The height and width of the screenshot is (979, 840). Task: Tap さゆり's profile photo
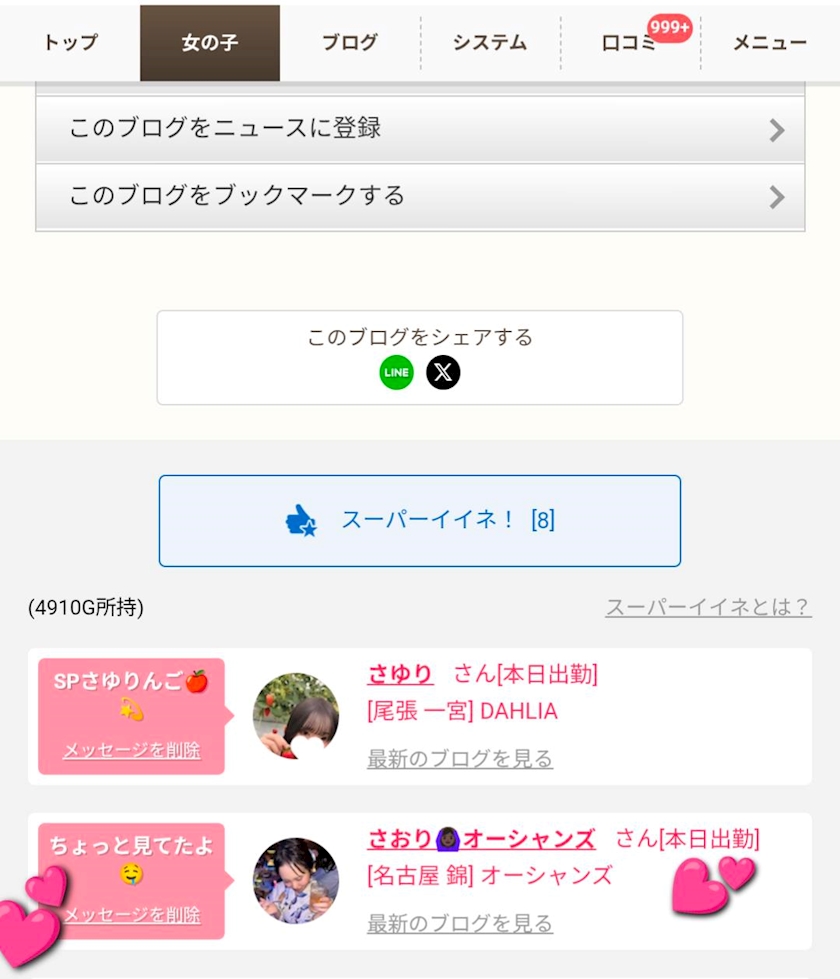(296, 716)
